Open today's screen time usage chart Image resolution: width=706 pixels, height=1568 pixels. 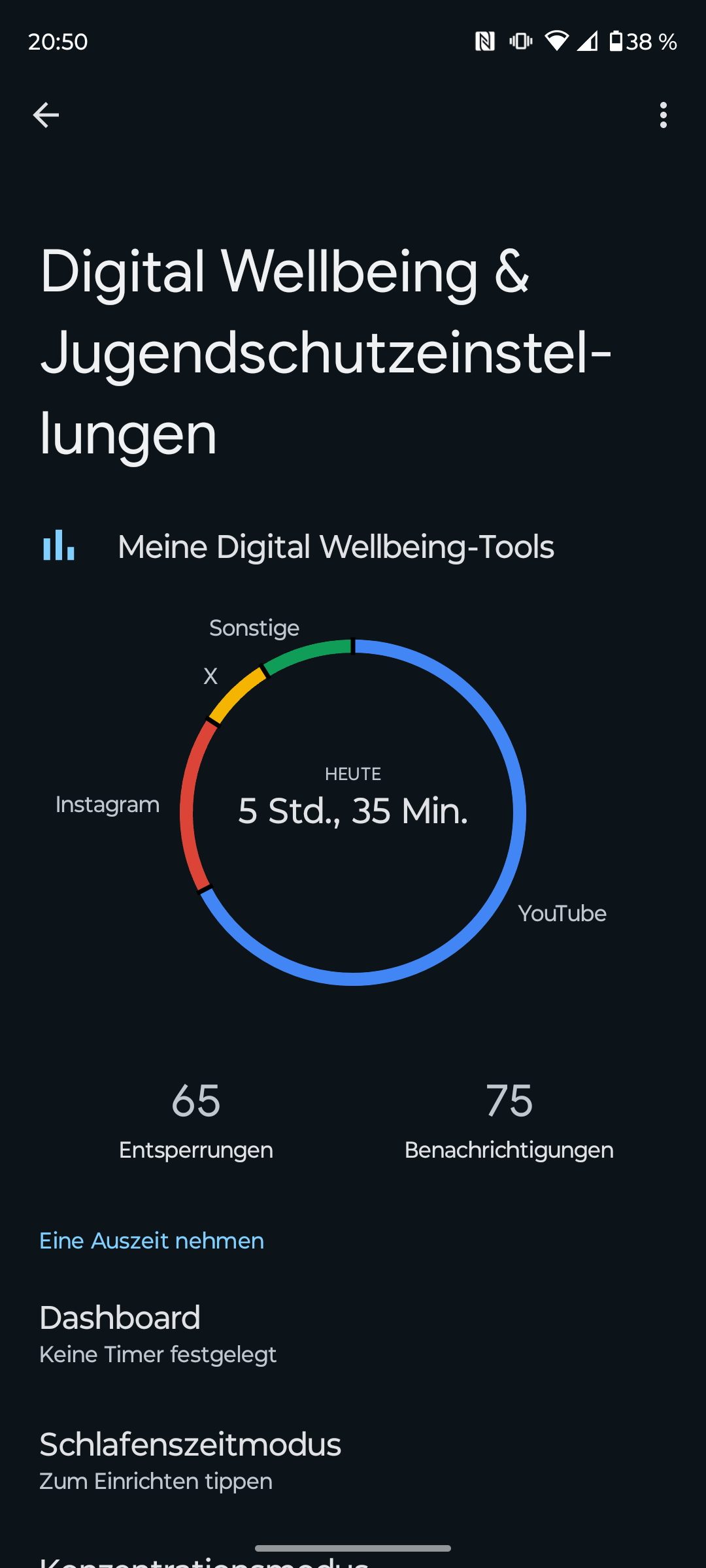353,811
